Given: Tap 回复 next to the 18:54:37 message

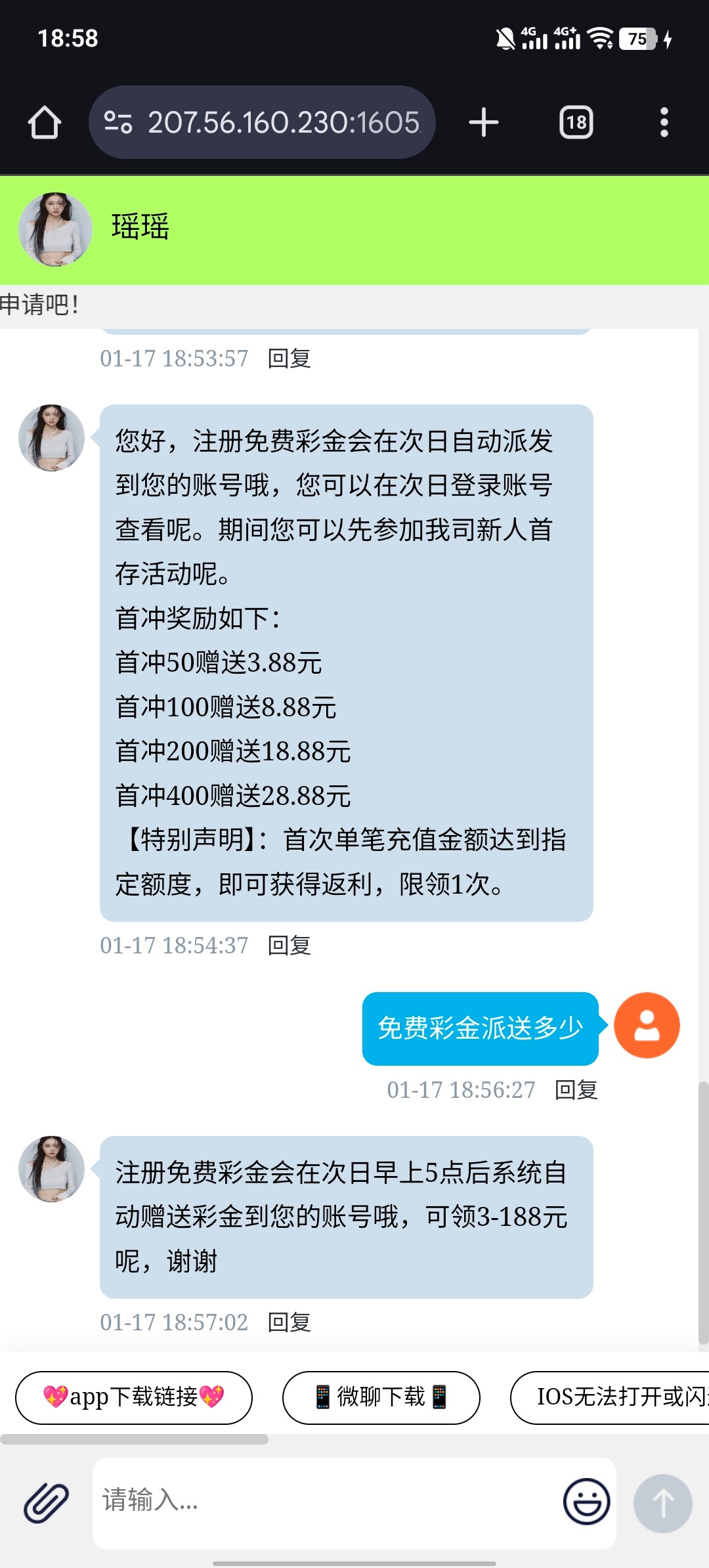Looking at the screenshot, I should (x=289, y=946).
